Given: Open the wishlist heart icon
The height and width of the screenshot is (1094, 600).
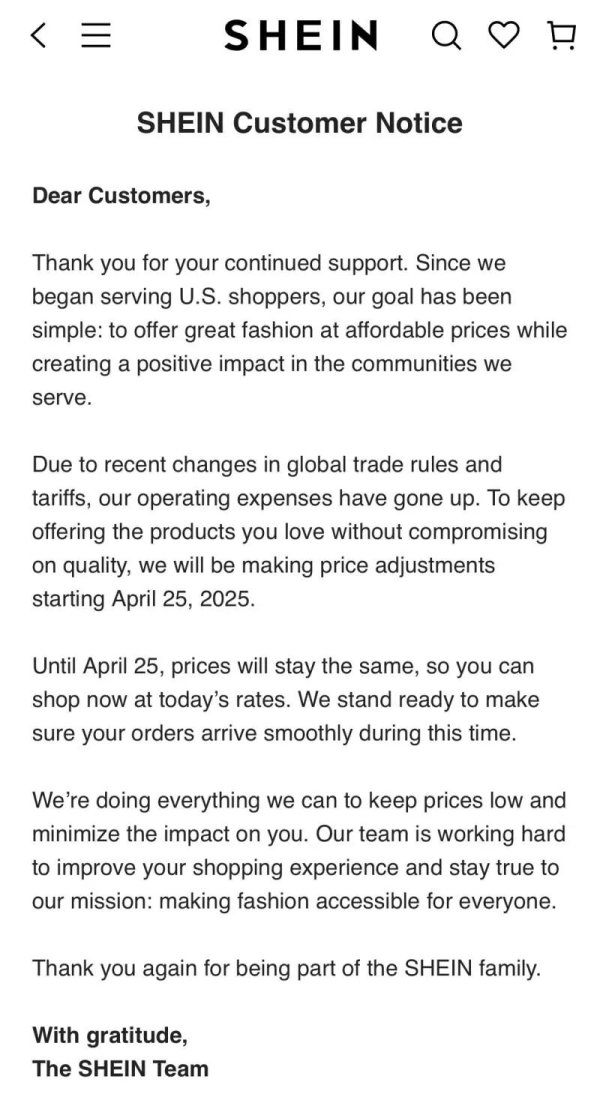Looking at the screenshot, I should click(x=505, y=37).
